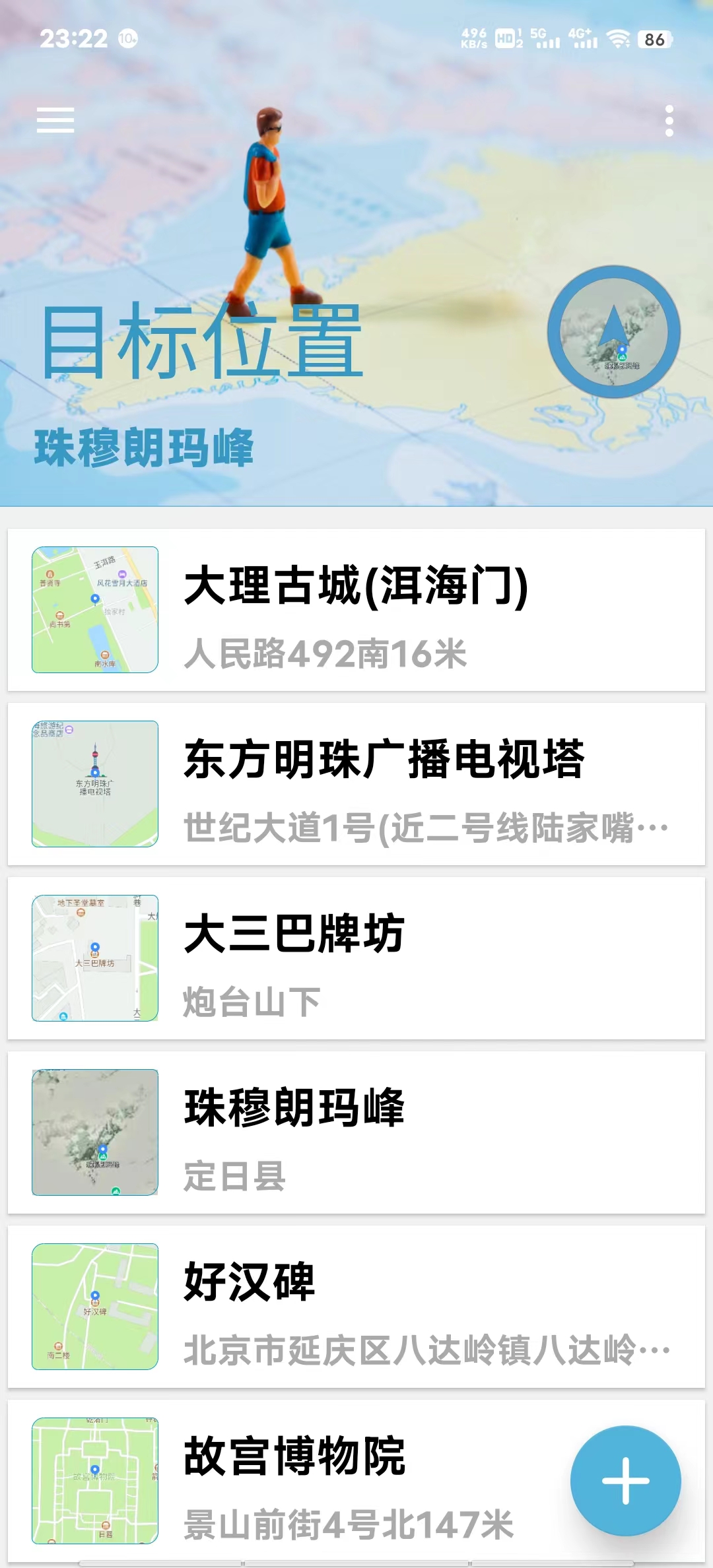The image size is (713, 1568).
Task: Tap the clock showing 23:22
Action: [x=73, y=40]
